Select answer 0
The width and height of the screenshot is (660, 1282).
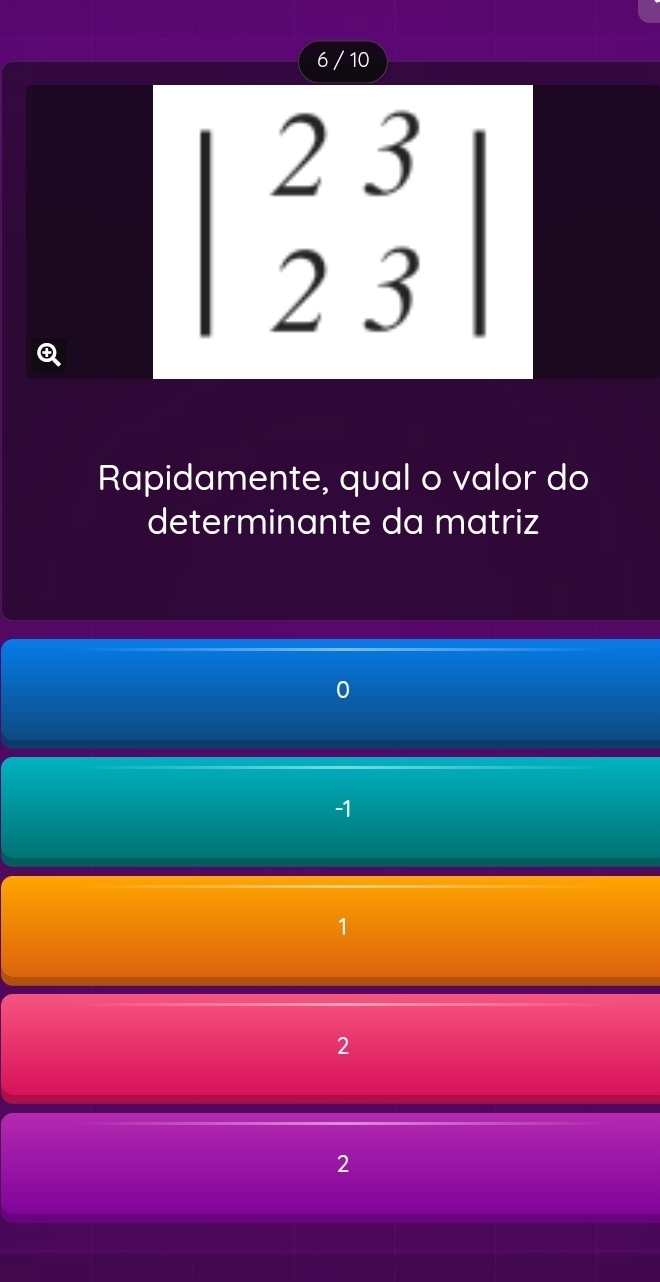pos(342,690)
